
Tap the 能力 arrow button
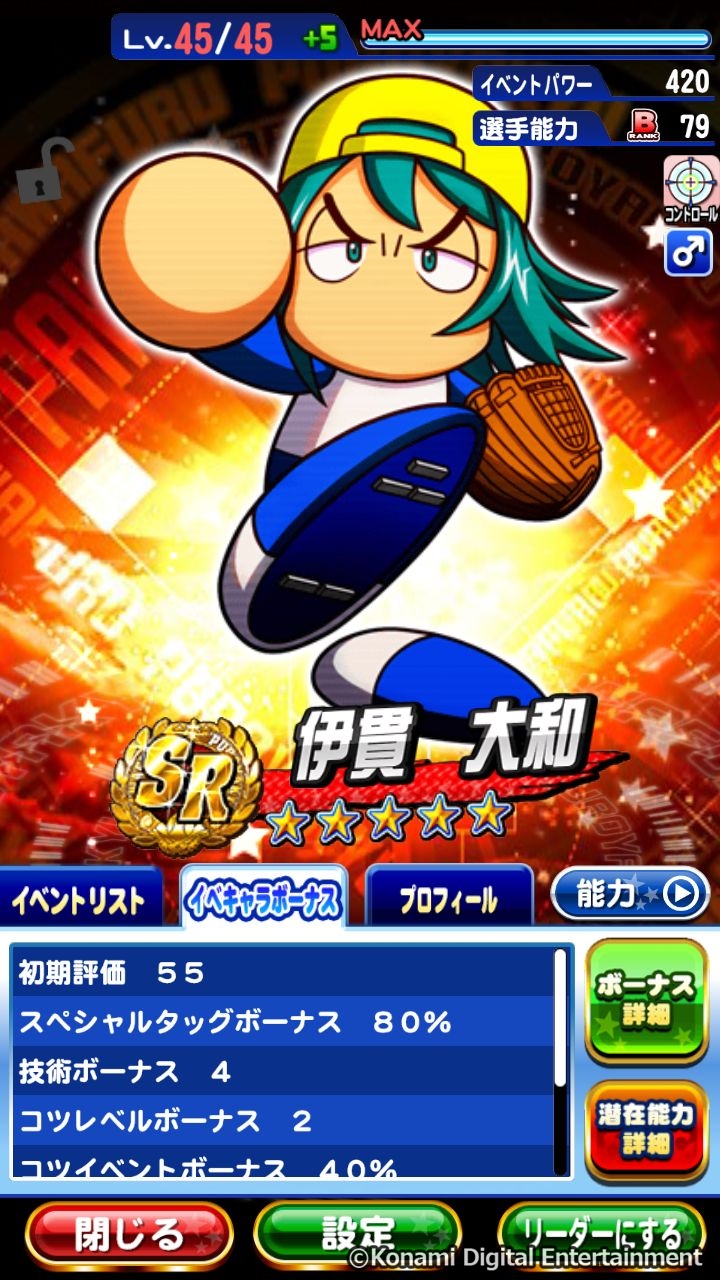coord(629,894)
